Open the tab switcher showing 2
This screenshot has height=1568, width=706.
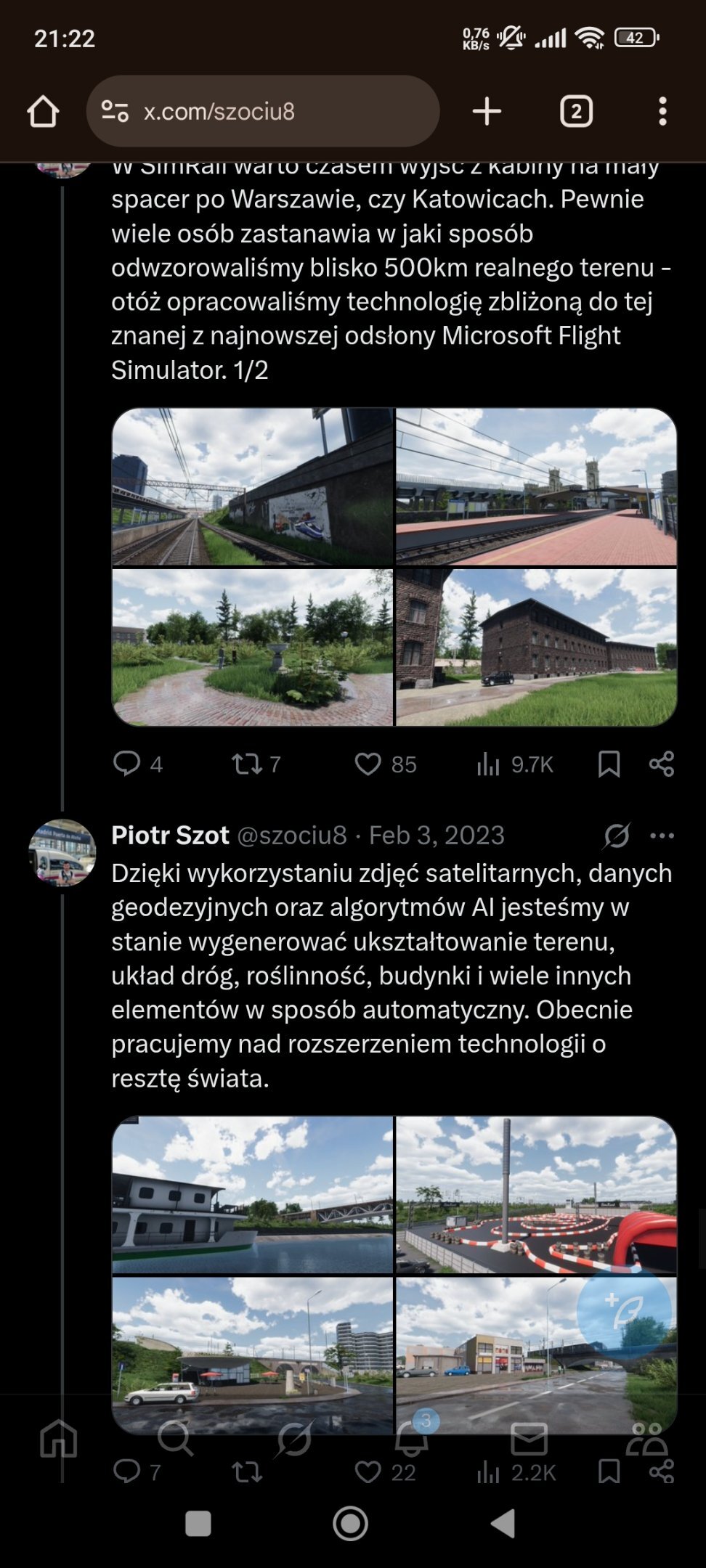(x=576, y=111)
